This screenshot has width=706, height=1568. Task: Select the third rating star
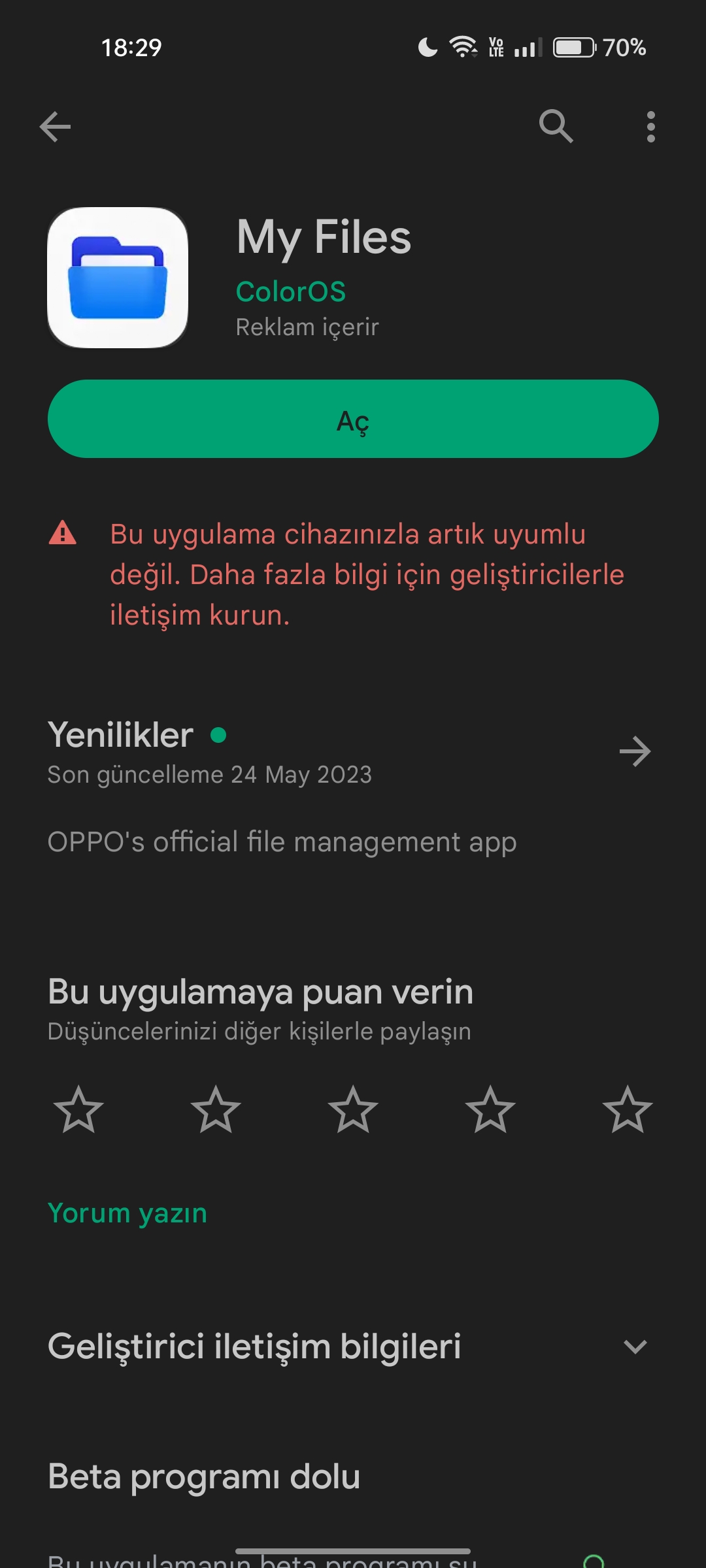click(x=353, y=1109)
